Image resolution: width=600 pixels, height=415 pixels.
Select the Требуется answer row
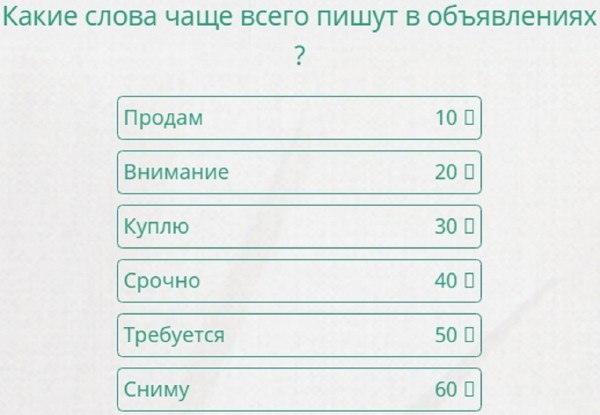coord(298,335)
